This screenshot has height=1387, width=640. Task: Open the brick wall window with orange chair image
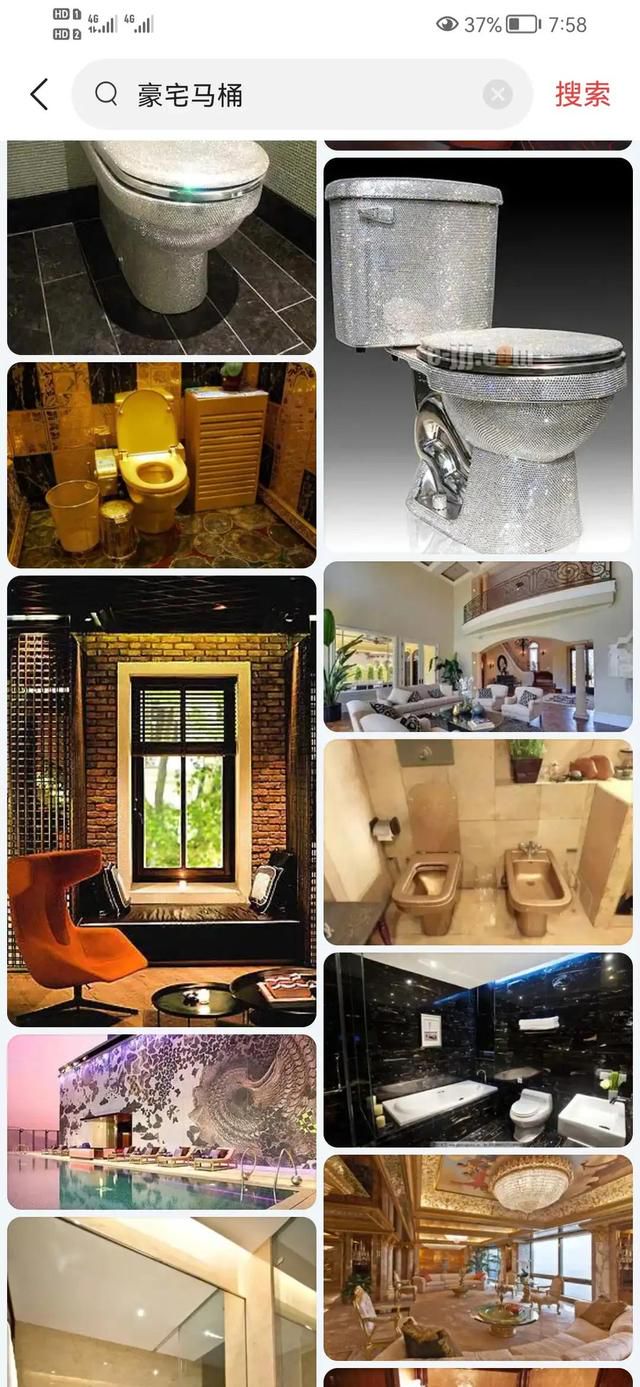point(162,801)
